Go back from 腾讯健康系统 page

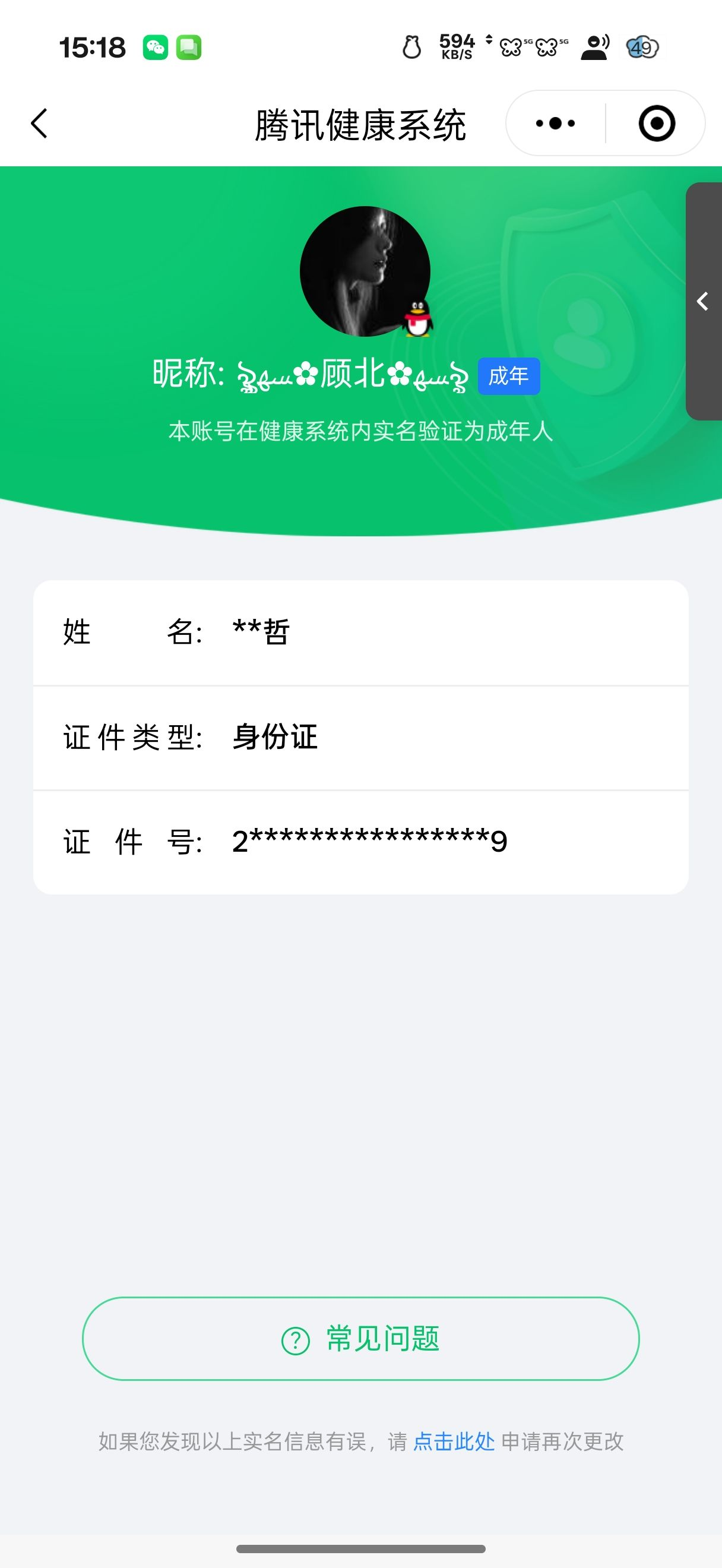39,124
